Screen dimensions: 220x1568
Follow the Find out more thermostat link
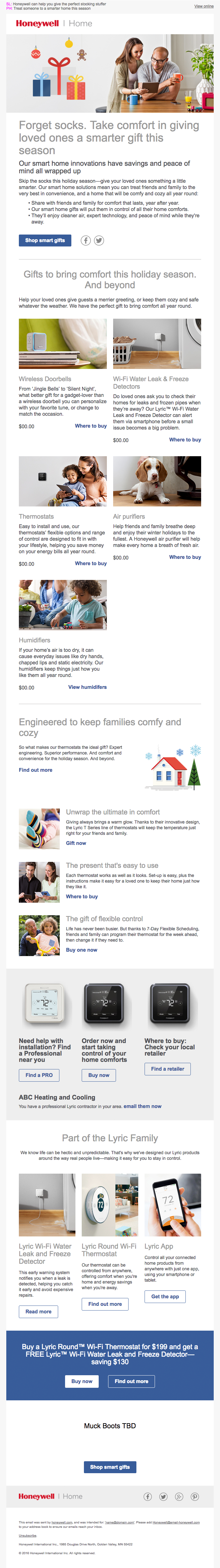pyautogui.click(x=35, y=770)
